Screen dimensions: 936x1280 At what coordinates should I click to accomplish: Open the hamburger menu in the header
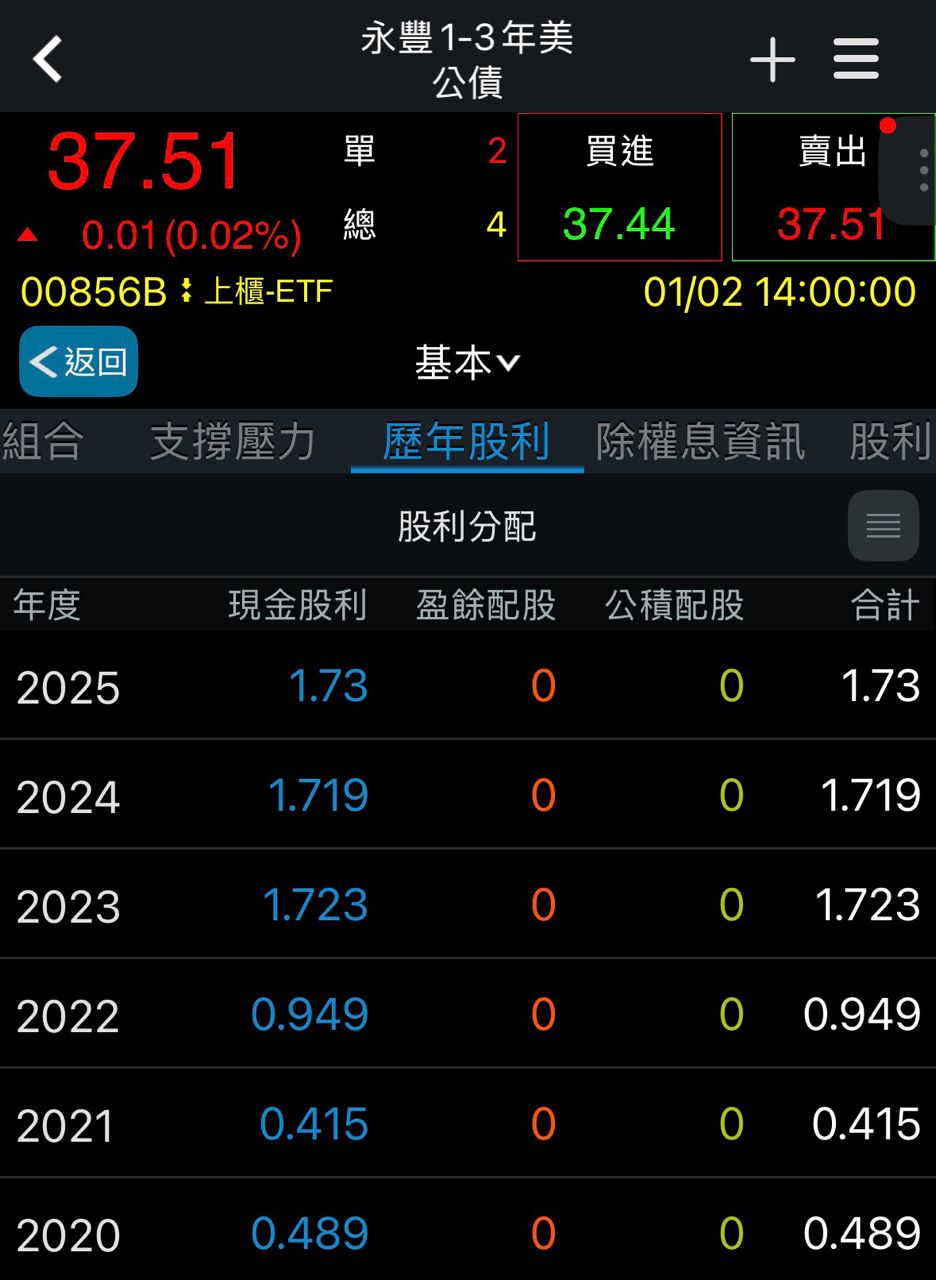(x=856, y=60)
